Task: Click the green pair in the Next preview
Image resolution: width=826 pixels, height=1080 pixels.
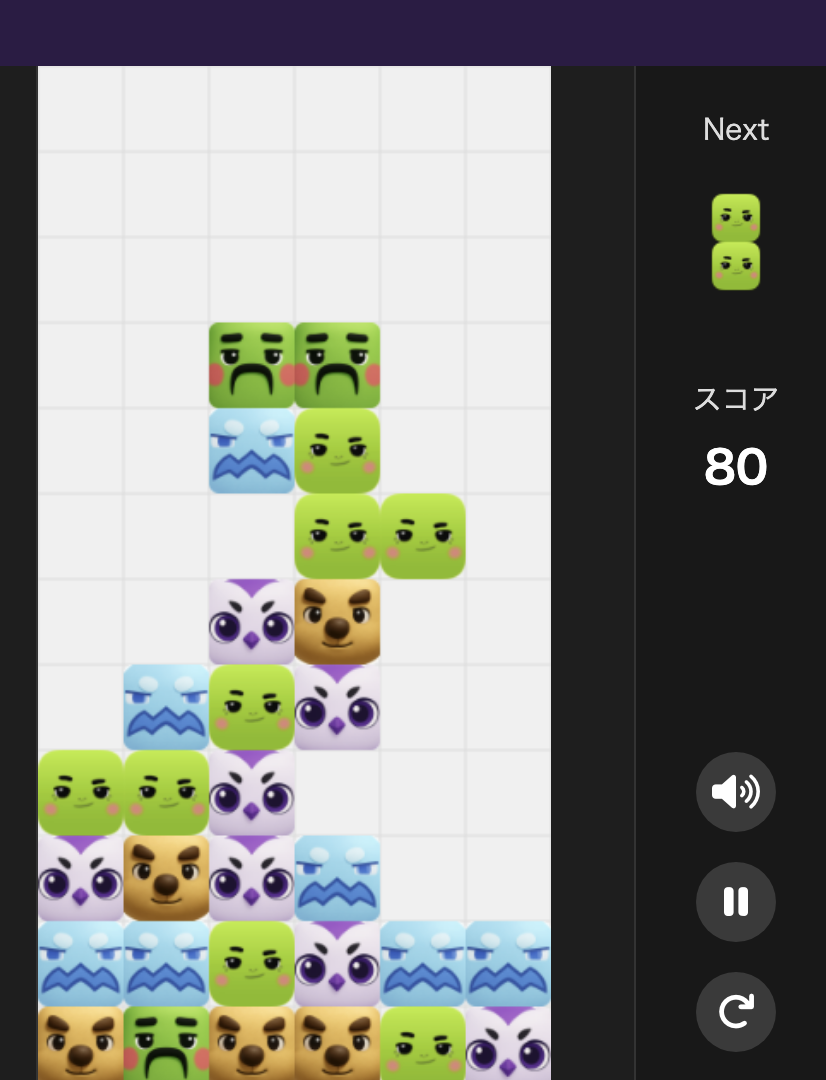Action: 736,240
